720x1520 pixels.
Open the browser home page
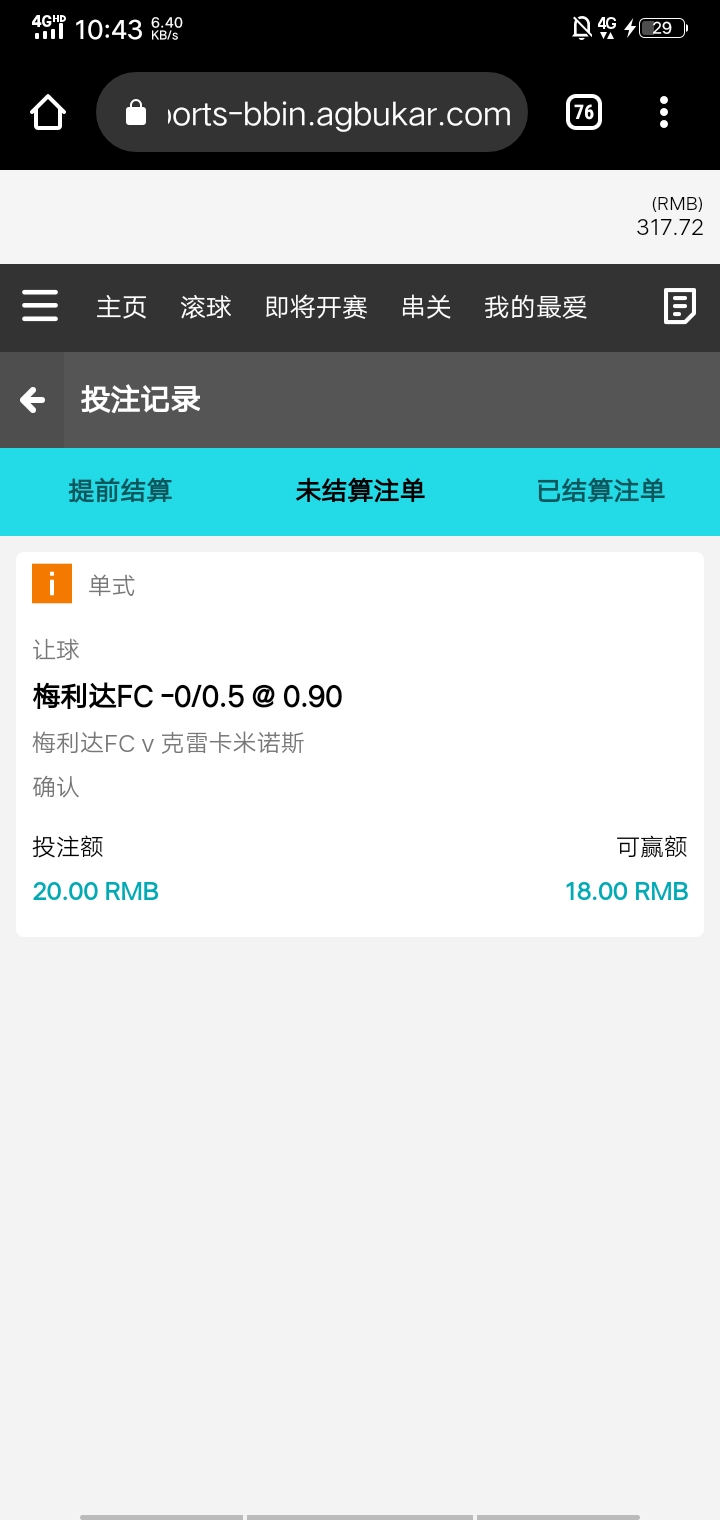(x=48, y=112)
